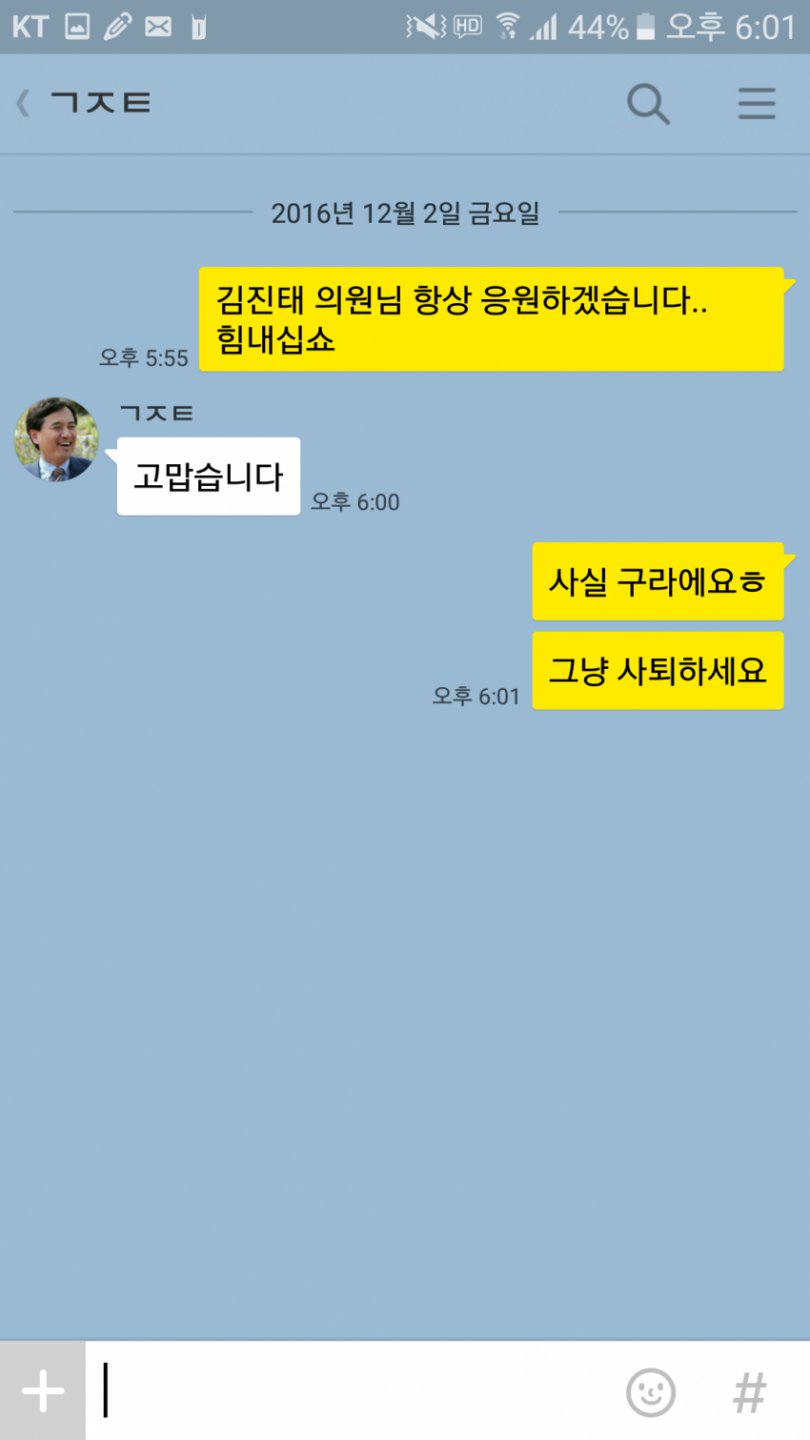This screenshot has height=1440, width=810.
Task: Open the sender's profile photo
Action: pyautogui.click(x=56, y=439)
